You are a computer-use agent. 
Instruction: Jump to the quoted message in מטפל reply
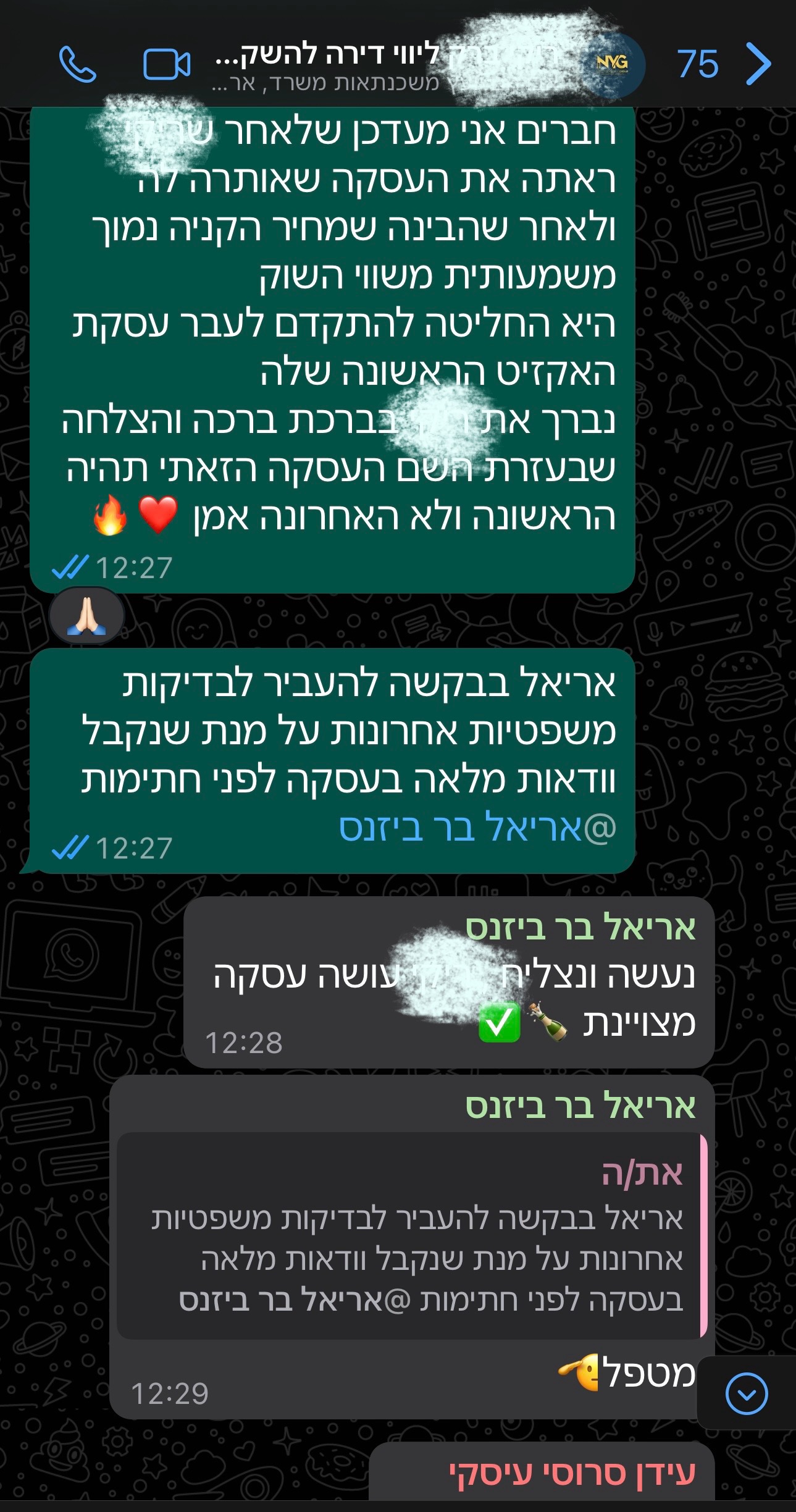tap(412, 1236)
